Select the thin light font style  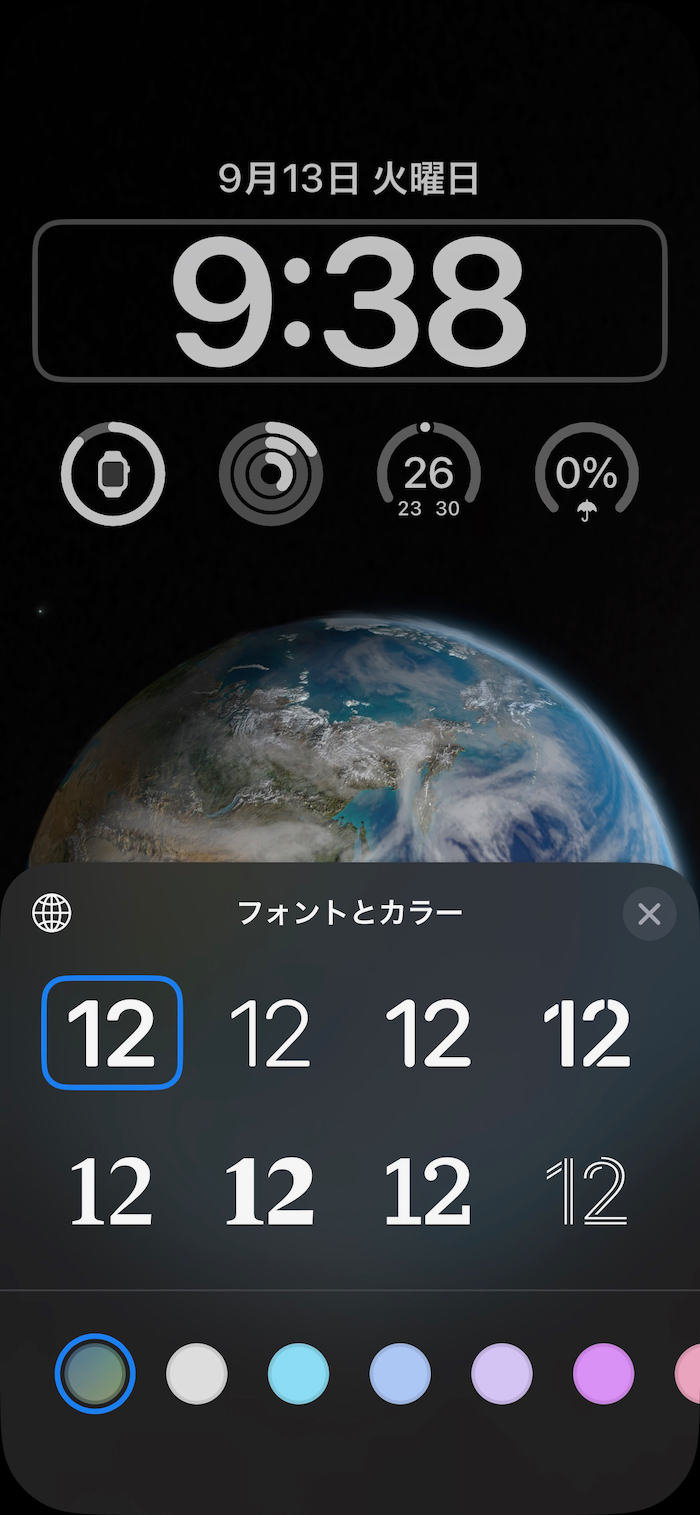pos(270,1033)
